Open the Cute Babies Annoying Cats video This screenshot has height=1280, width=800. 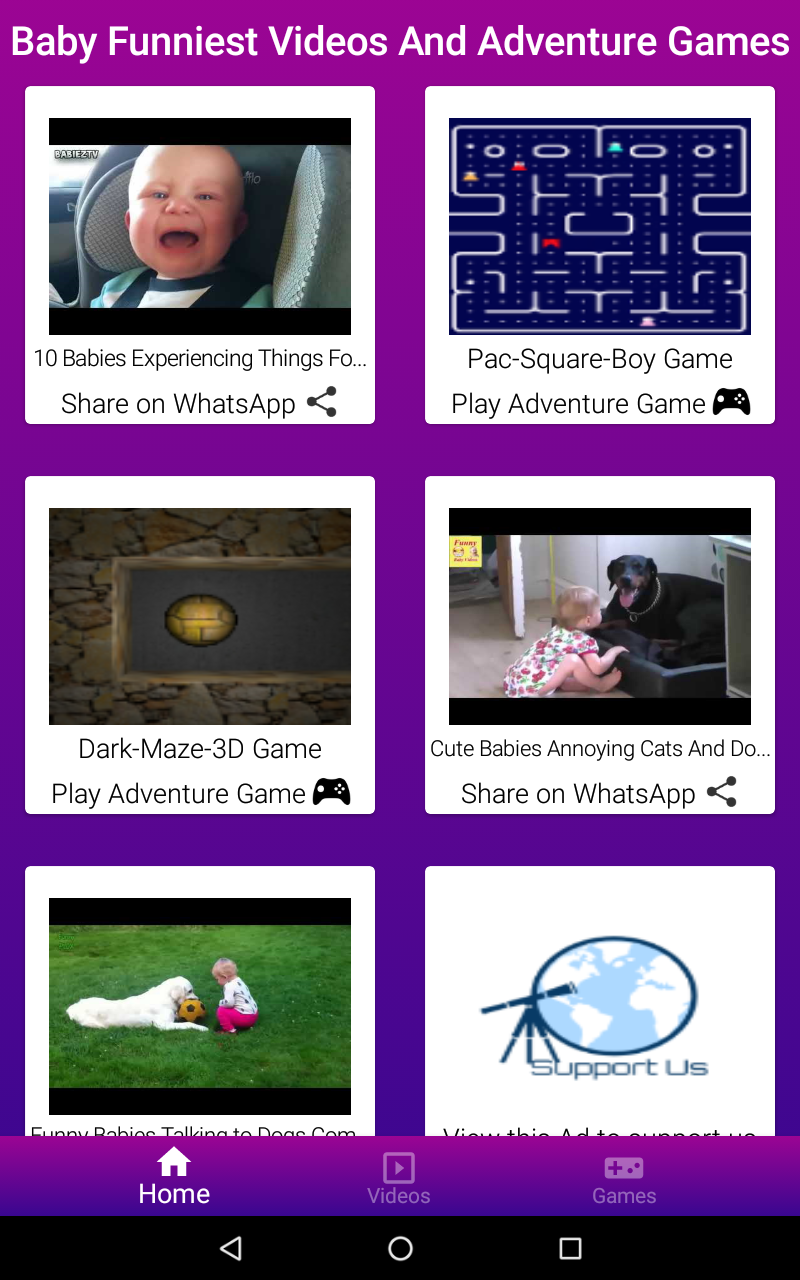[600, 616]
